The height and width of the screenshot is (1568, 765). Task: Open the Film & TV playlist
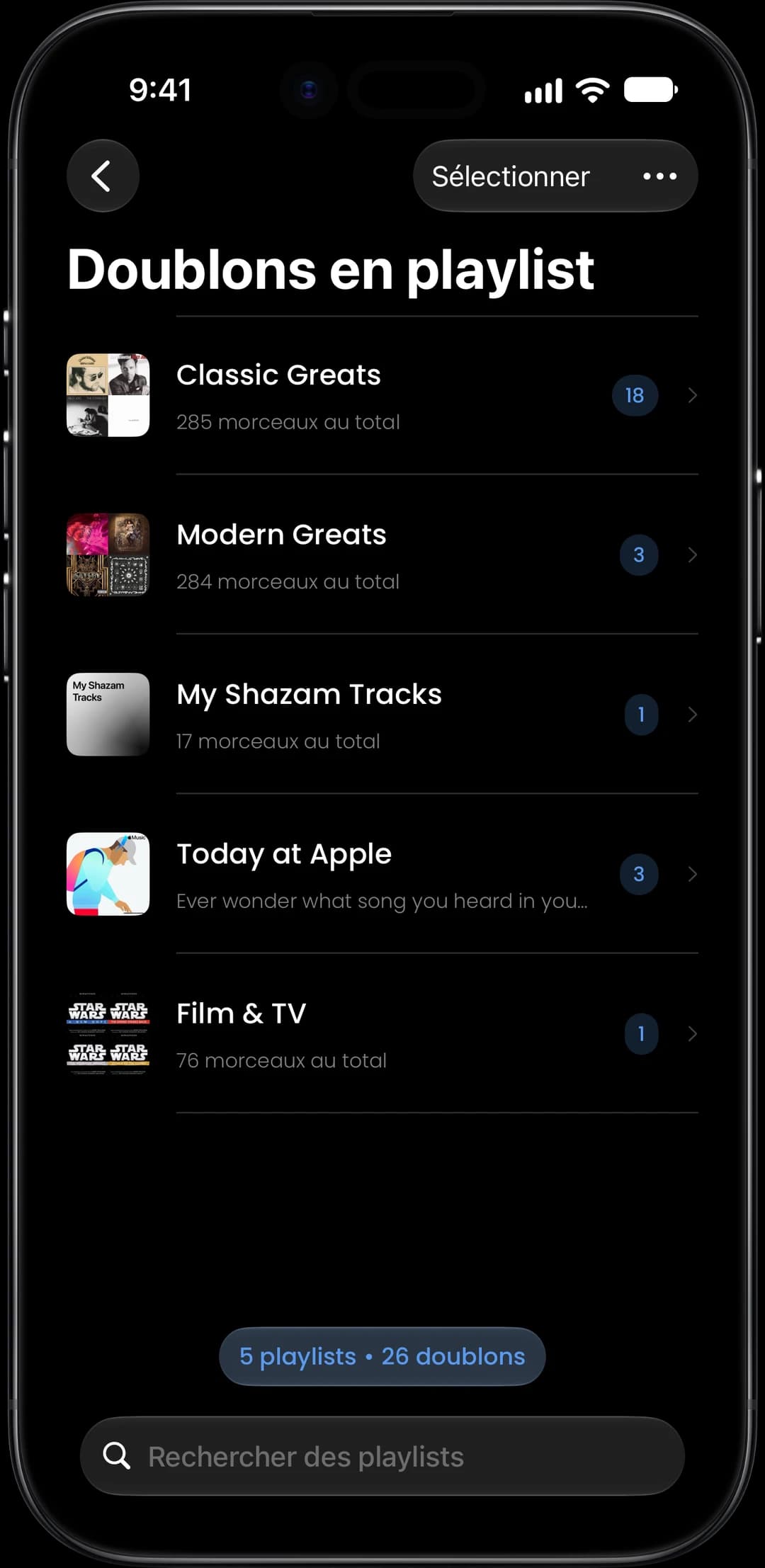click(x=382, y=1033)
